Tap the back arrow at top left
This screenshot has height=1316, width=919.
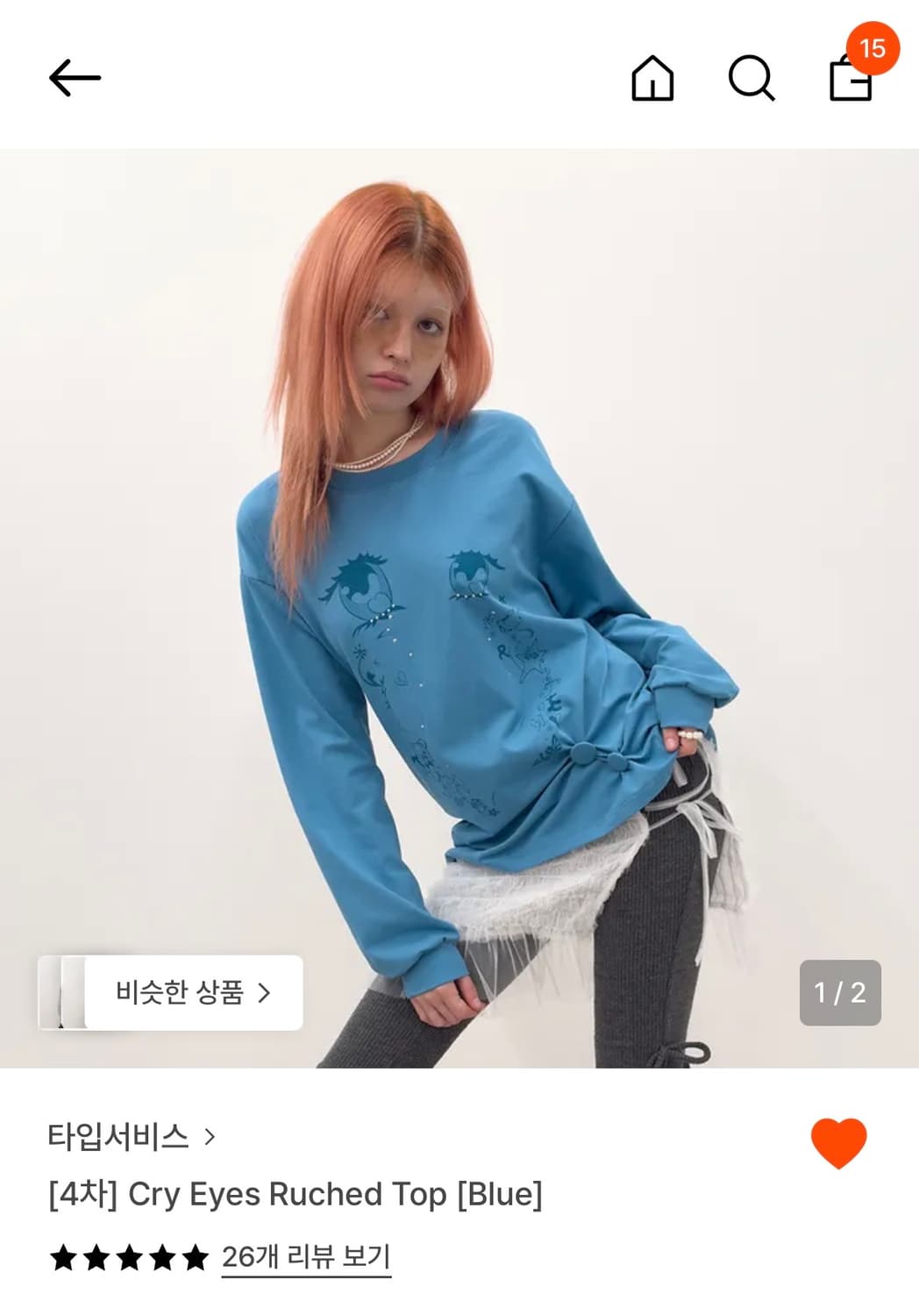tap(75, 77)
